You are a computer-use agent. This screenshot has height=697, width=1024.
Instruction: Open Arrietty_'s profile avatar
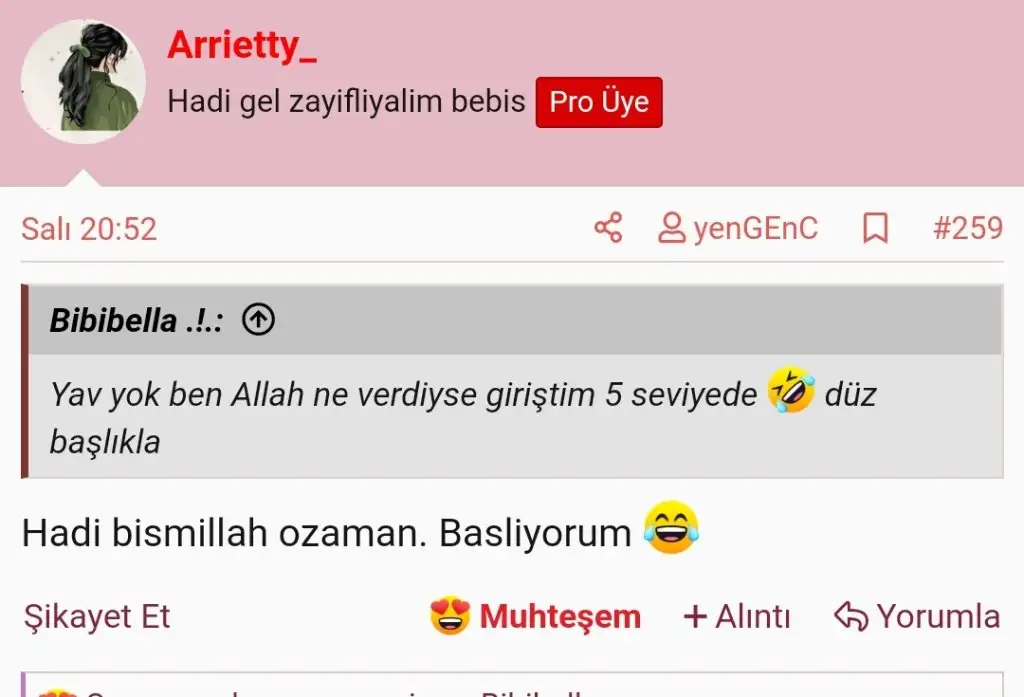(x=83, y=82)
